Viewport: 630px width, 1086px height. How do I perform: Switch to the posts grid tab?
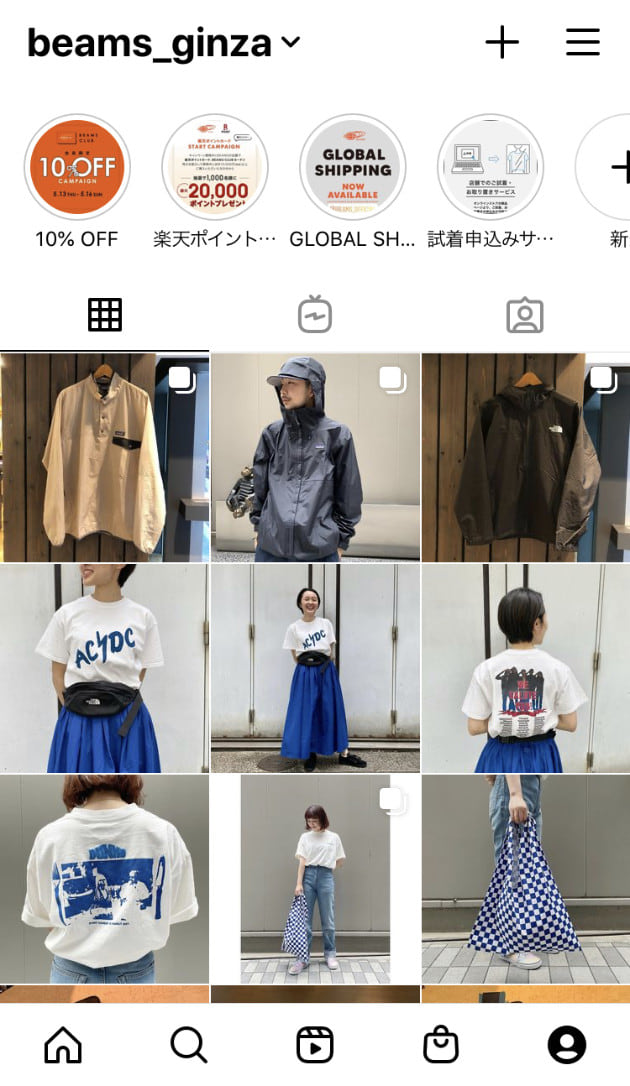pyautogui.click(x=105, y=315)
